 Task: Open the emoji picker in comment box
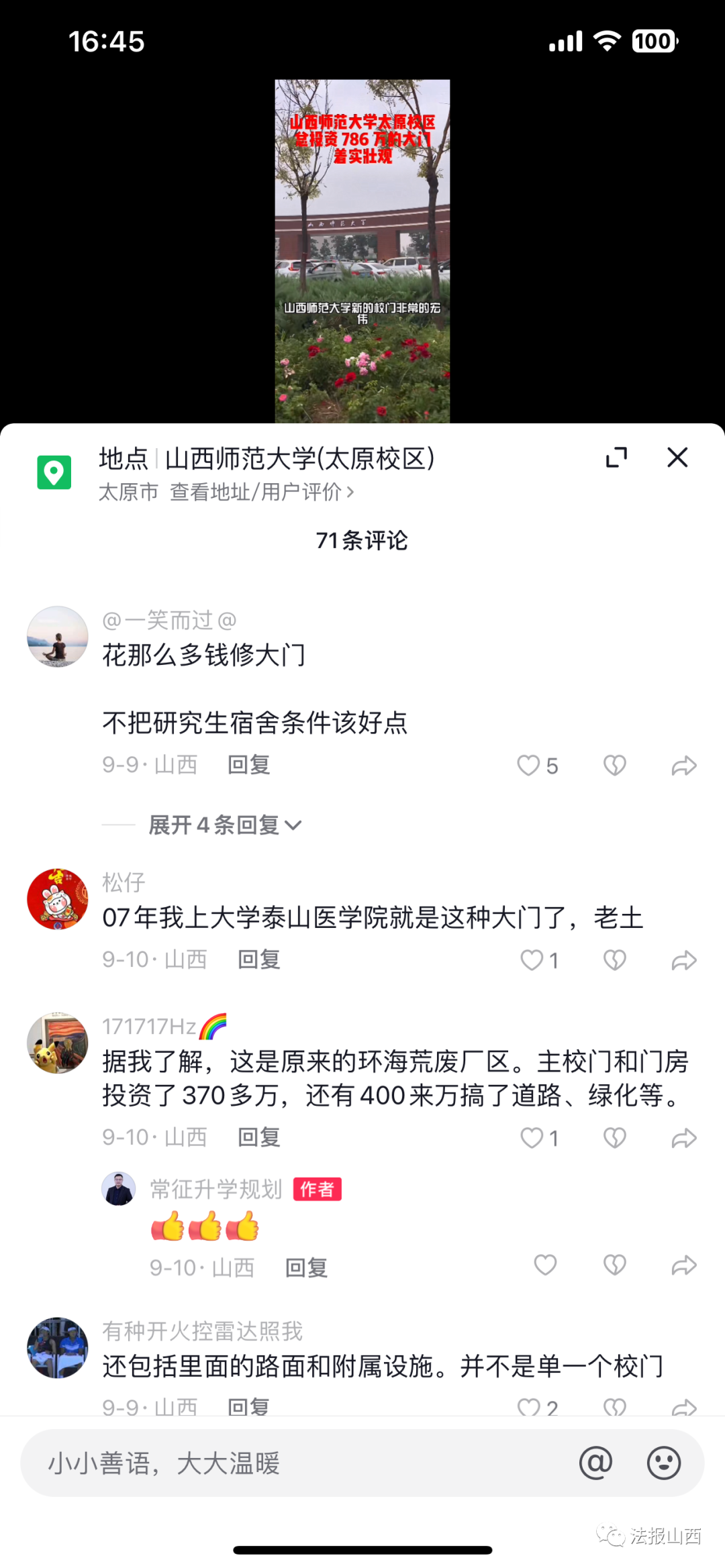(x=664, y=1463)
